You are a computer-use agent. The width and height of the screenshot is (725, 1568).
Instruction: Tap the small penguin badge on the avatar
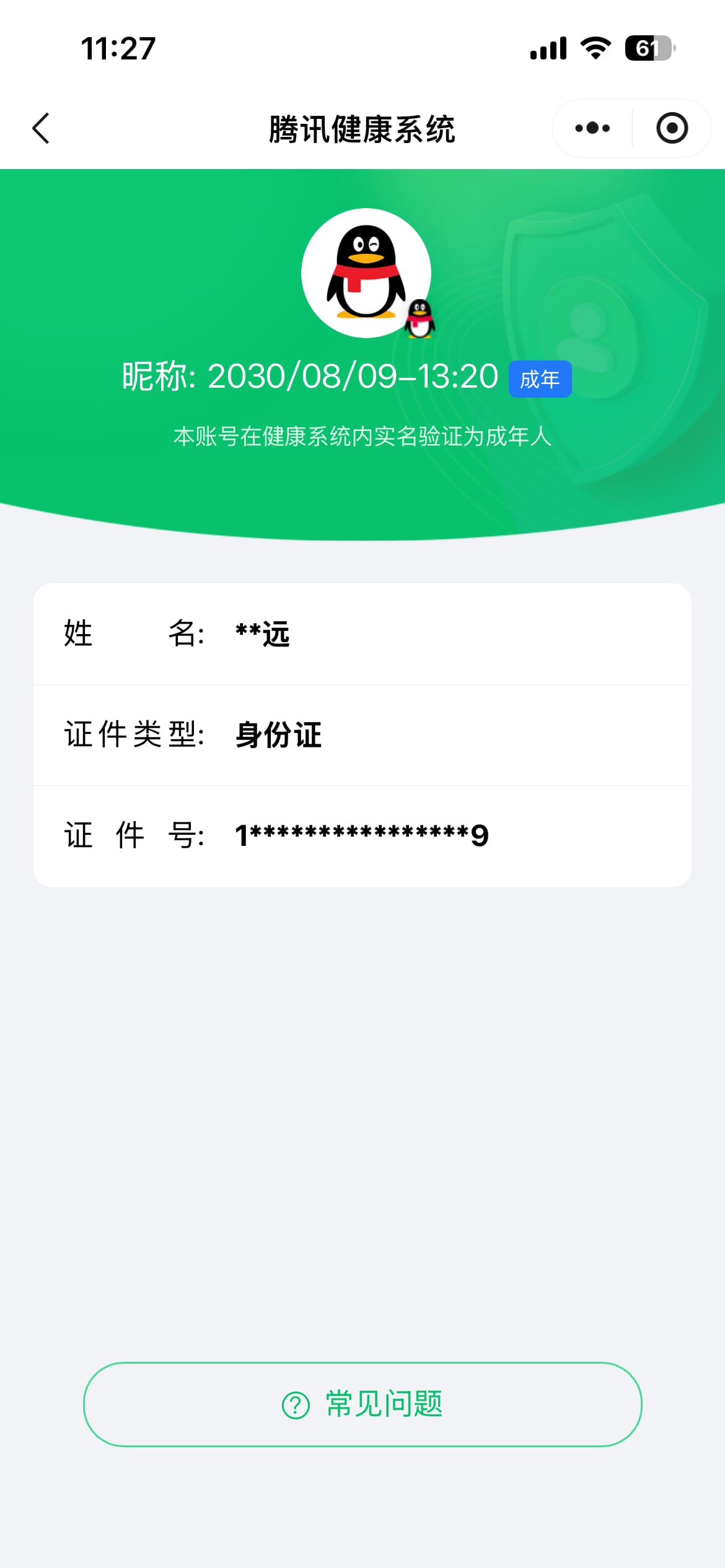(x=420, y=320)
